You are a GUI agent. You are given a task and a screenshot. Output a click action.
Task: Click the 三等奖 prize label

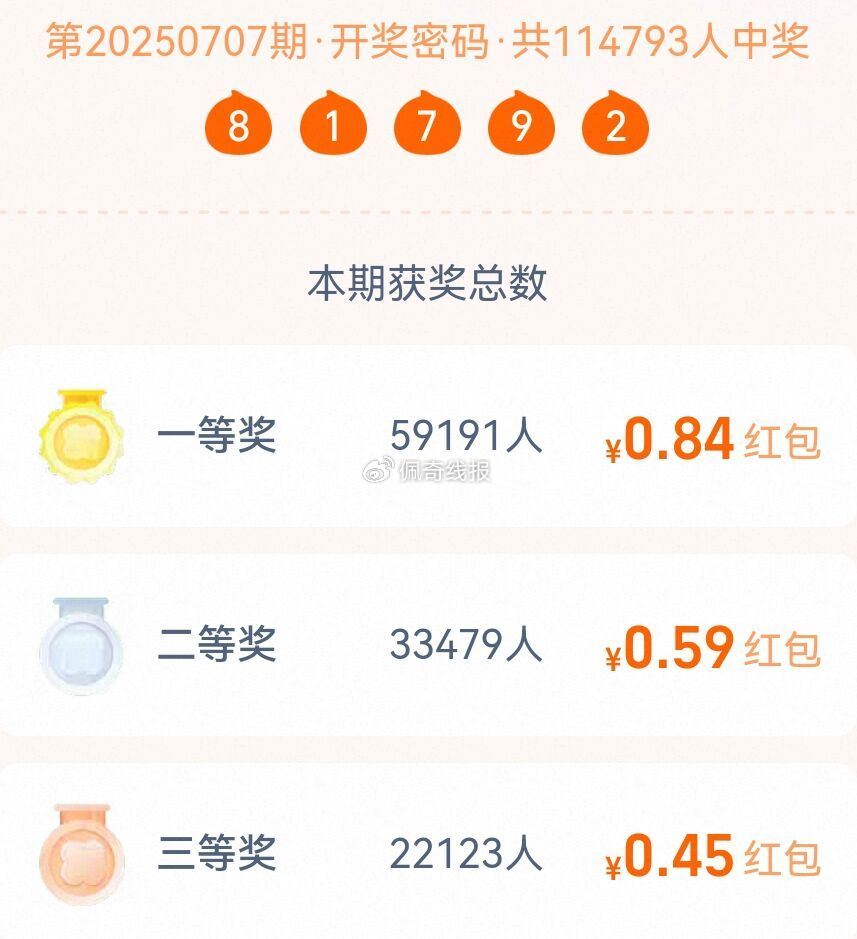coord(219,855)
